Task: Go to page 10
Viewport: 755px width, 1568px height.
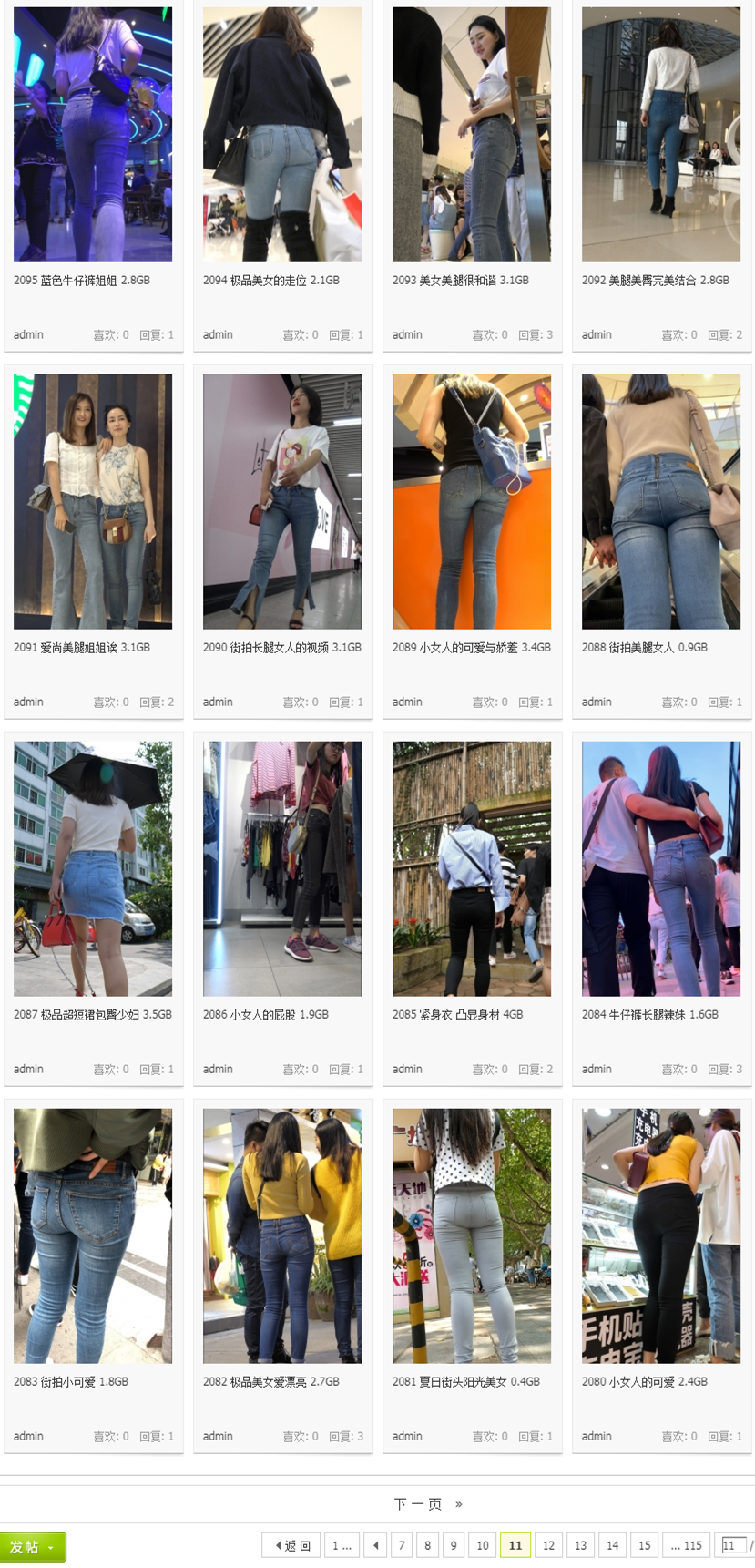Action: [483, 1546]
